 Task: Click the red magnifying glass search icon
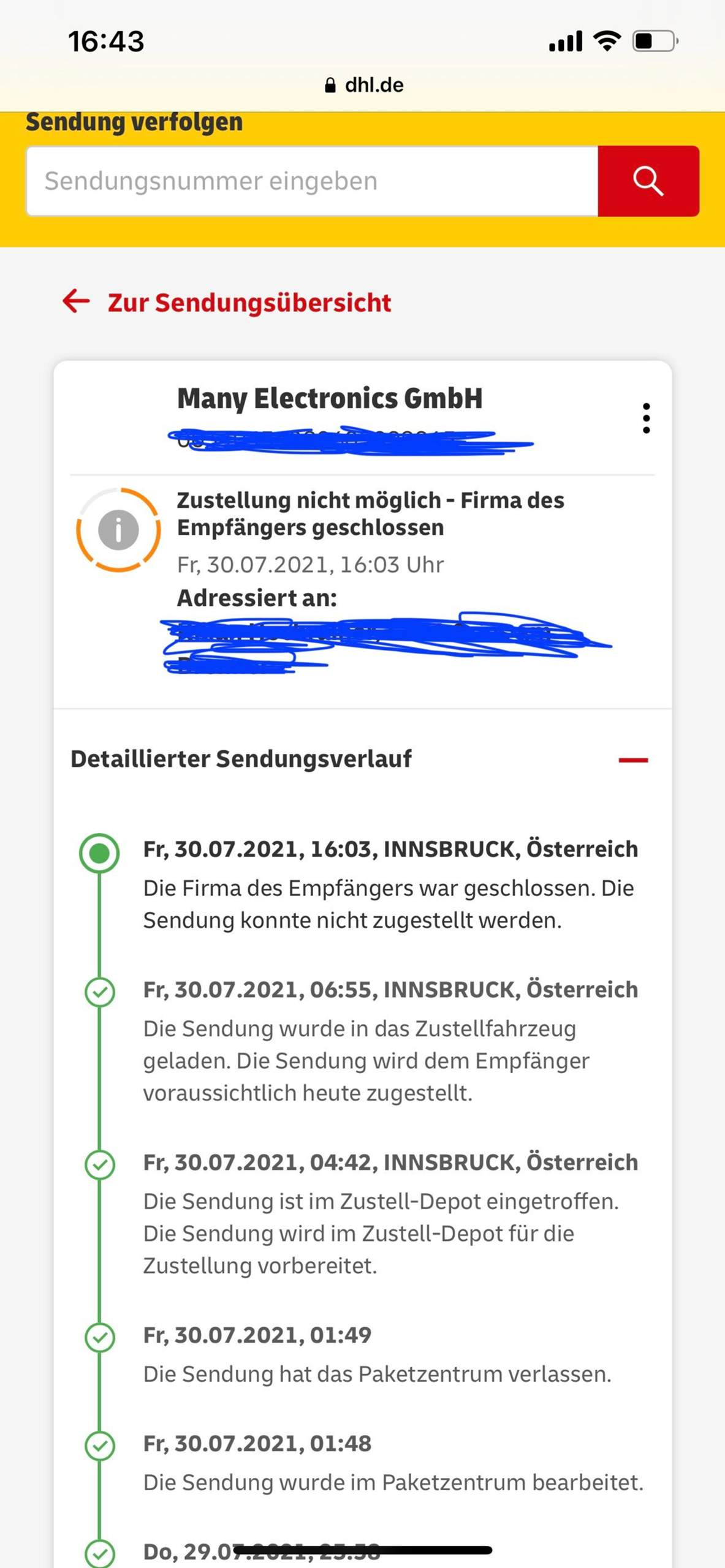pos(648,181)
